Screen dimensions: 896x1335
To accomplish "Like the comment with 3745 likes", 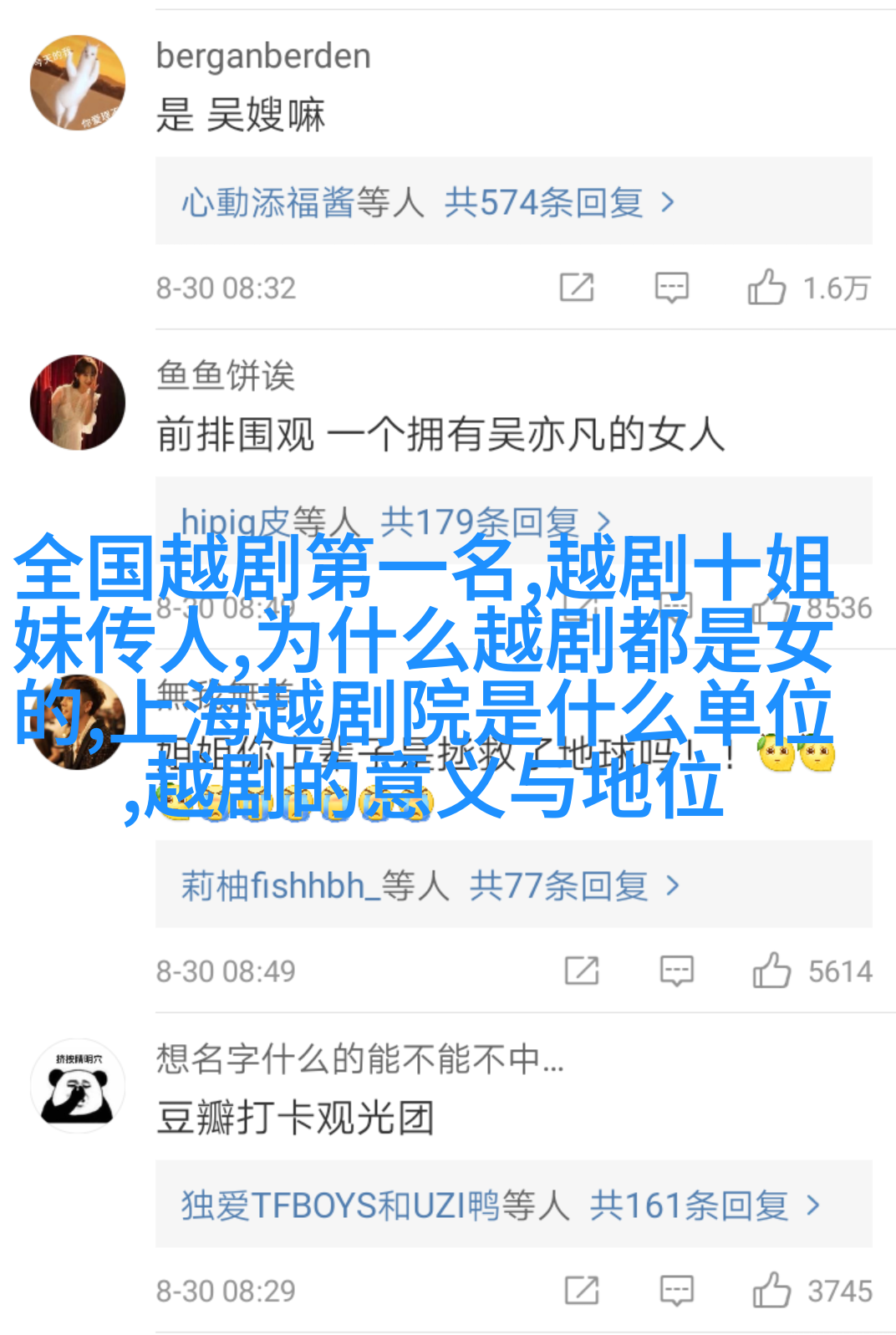I will pos(771,1291).
